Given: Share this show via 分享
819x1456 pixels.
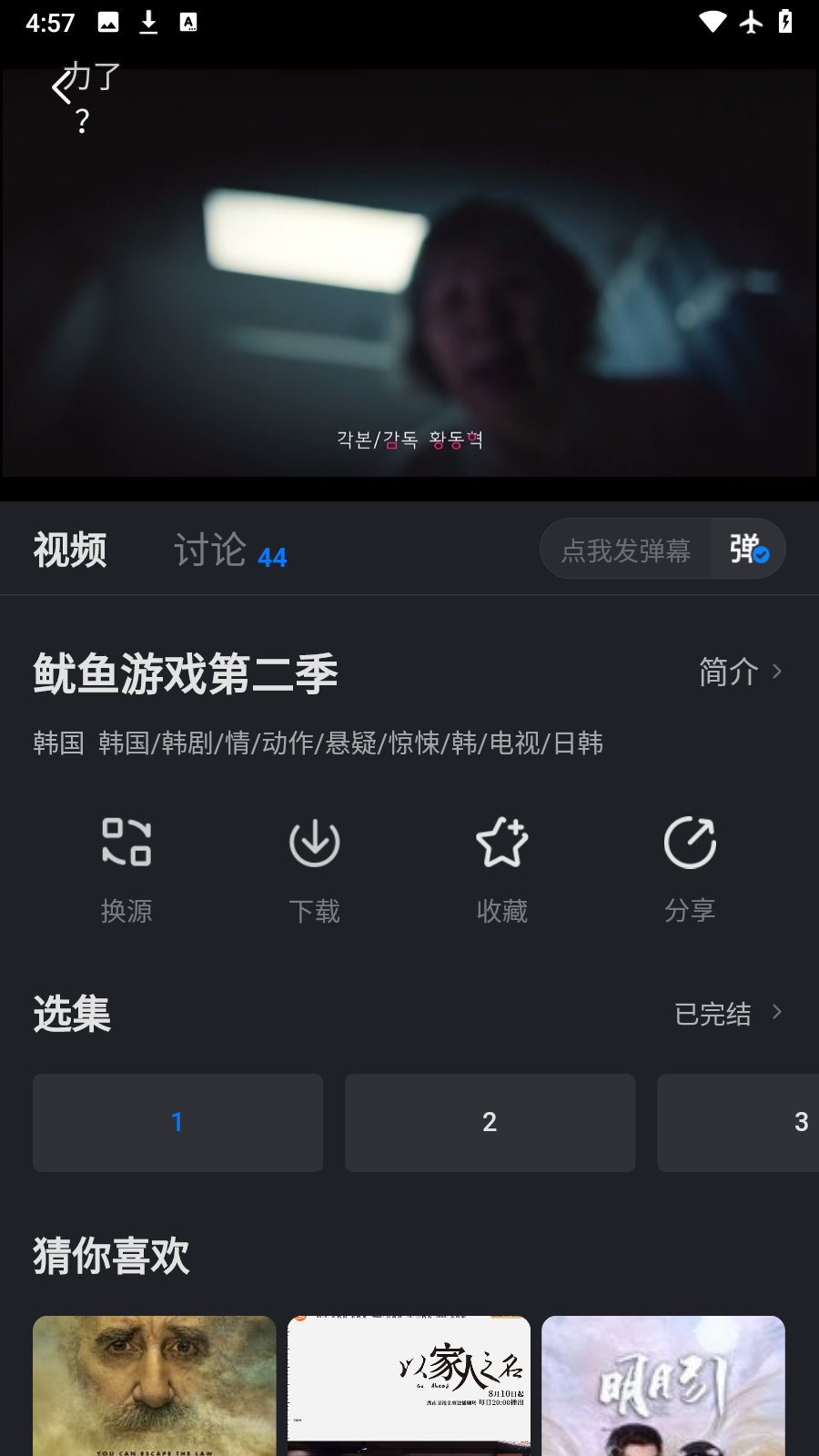Looking at the screenshot, I should click(689, 868).
